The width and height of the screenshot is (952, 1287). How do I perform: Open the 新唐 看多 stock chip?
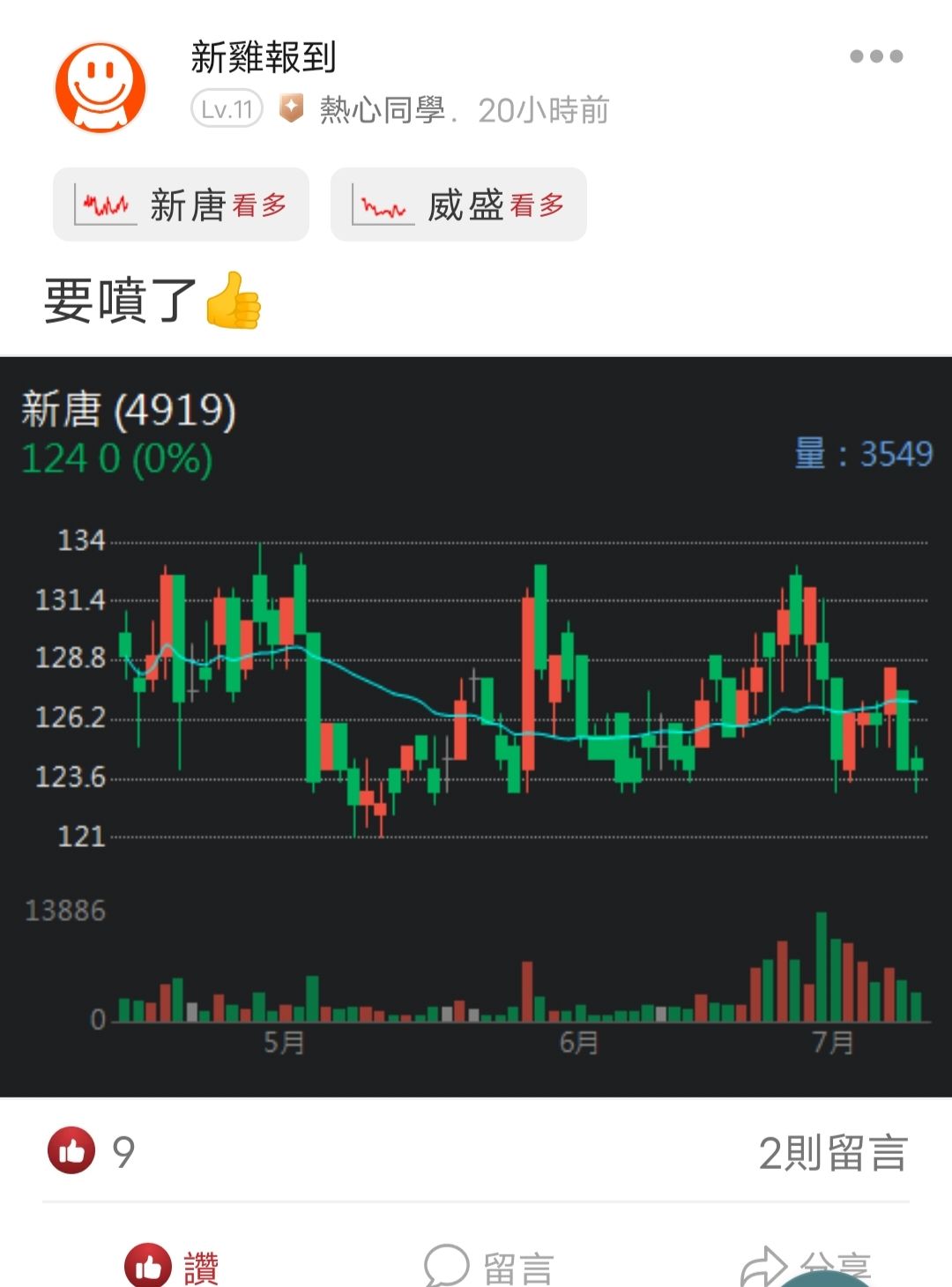182,205
